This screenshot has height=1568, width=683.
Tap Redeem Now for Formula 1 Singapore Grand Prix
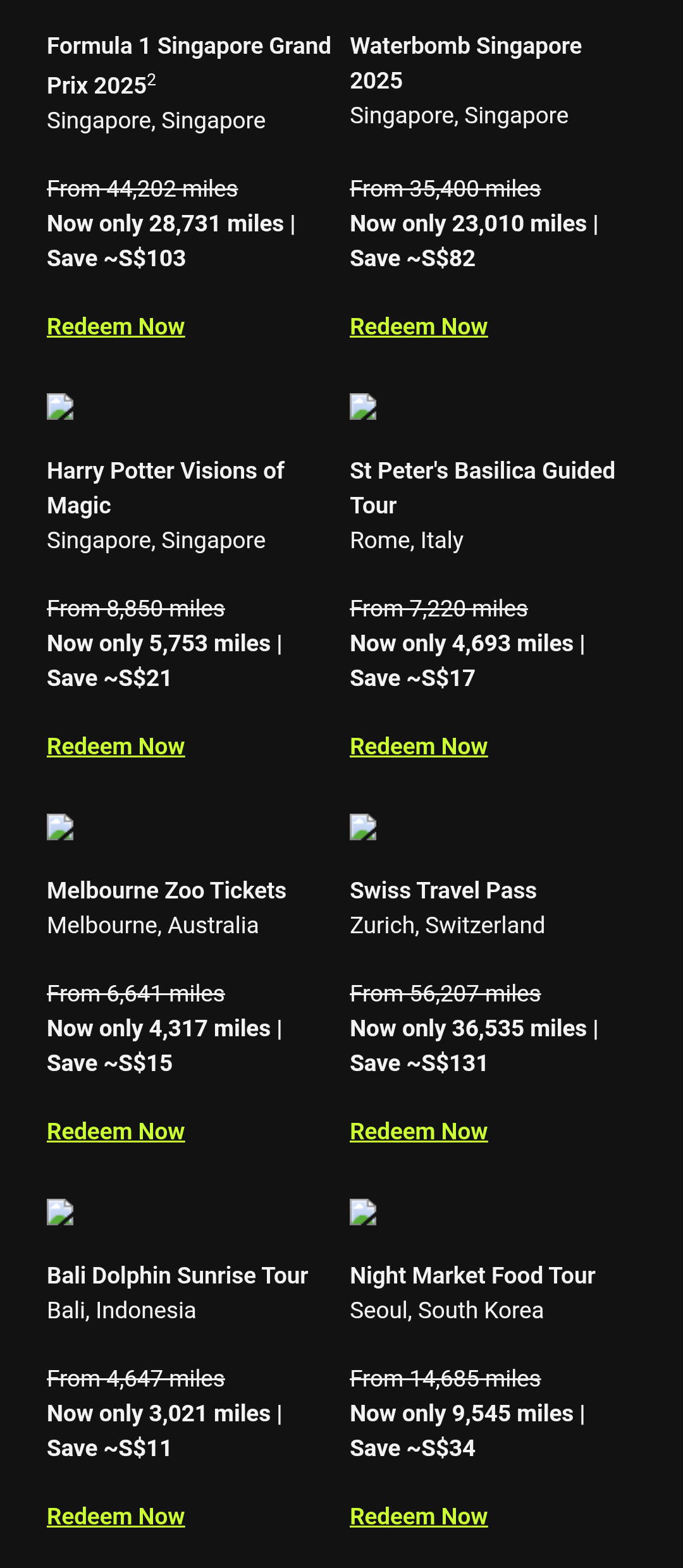click(x=116, y=327)
